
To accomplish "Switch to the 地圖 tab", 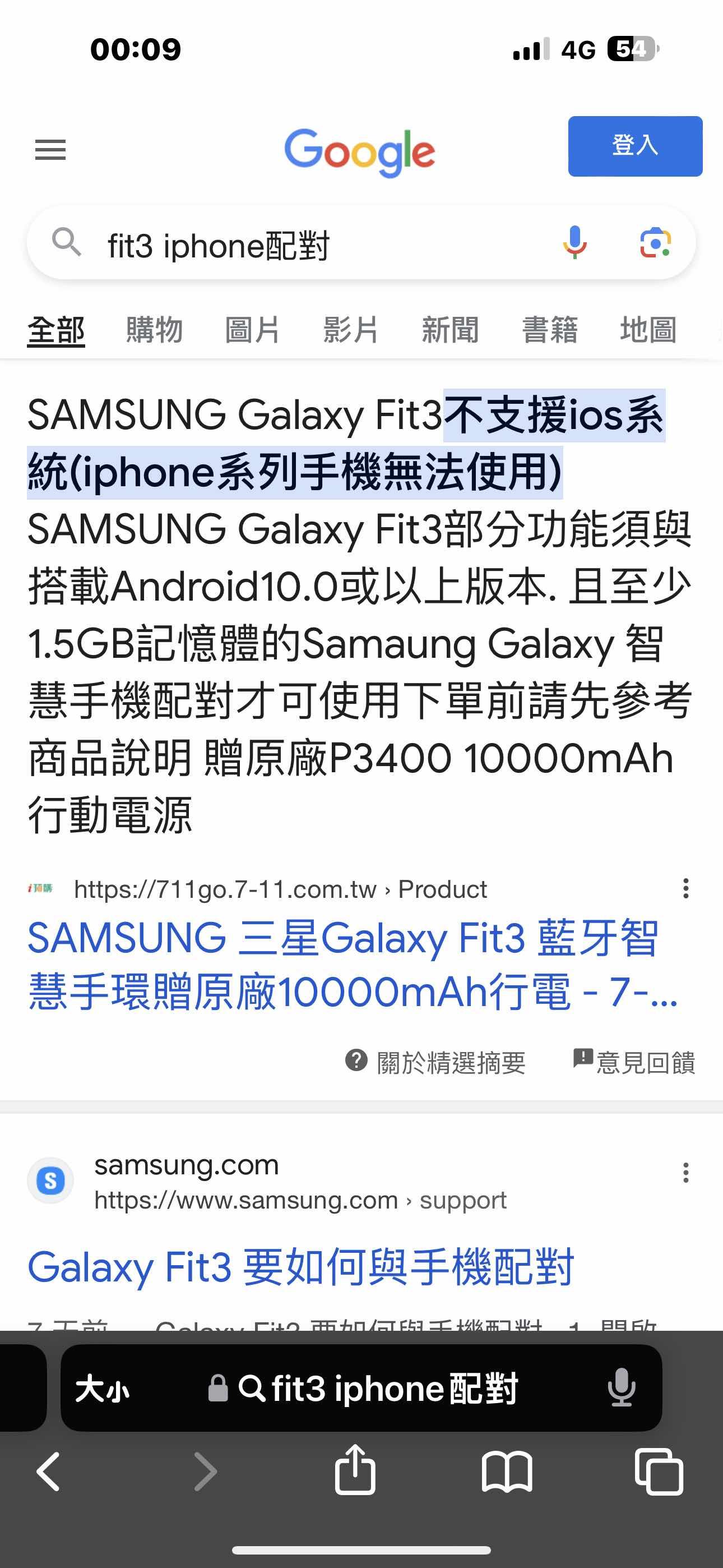I will coord(648,330).
